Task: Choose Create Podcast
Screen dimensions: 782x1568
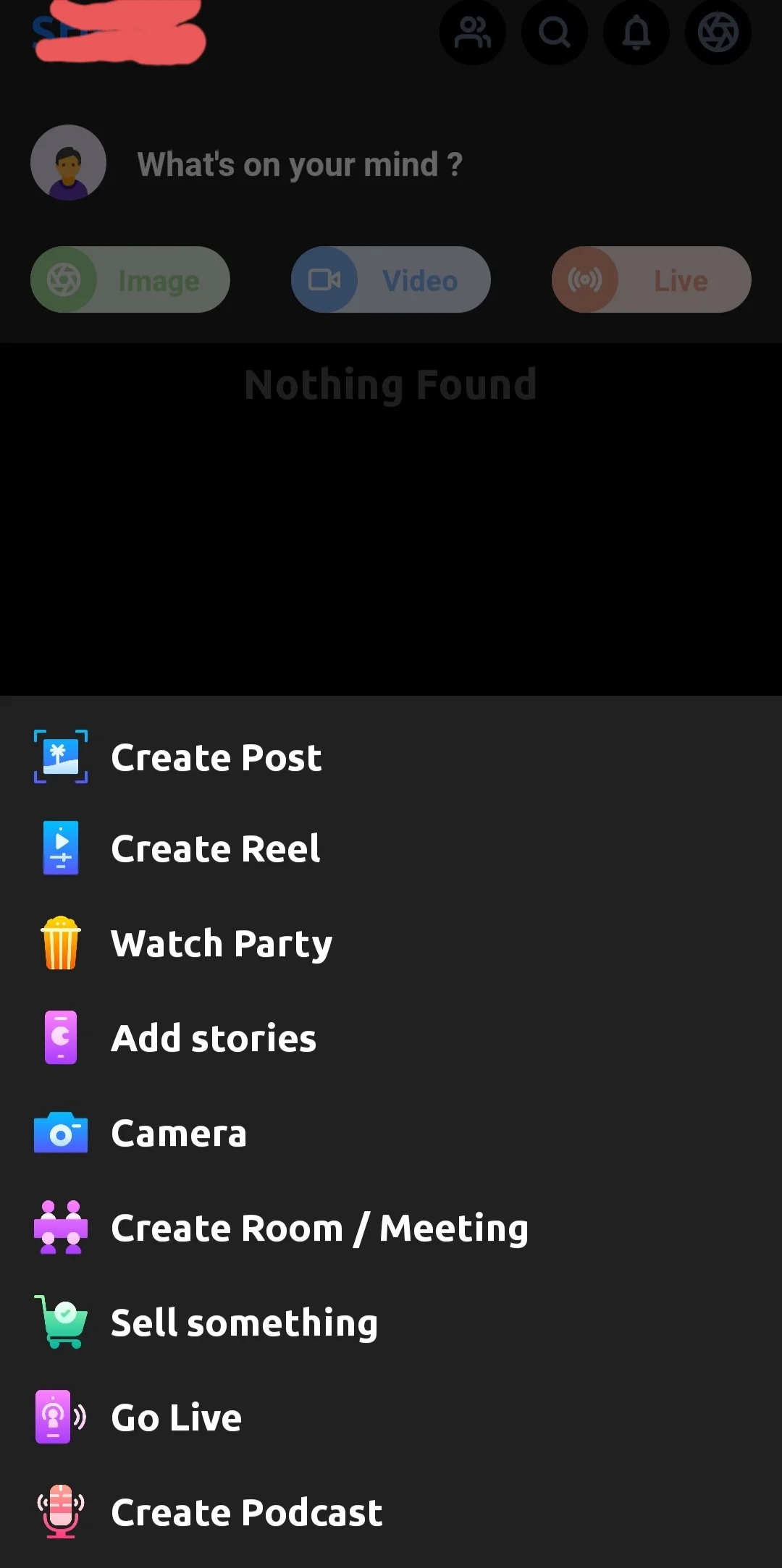Action: pyautogui.click(x=246, y=1512)
